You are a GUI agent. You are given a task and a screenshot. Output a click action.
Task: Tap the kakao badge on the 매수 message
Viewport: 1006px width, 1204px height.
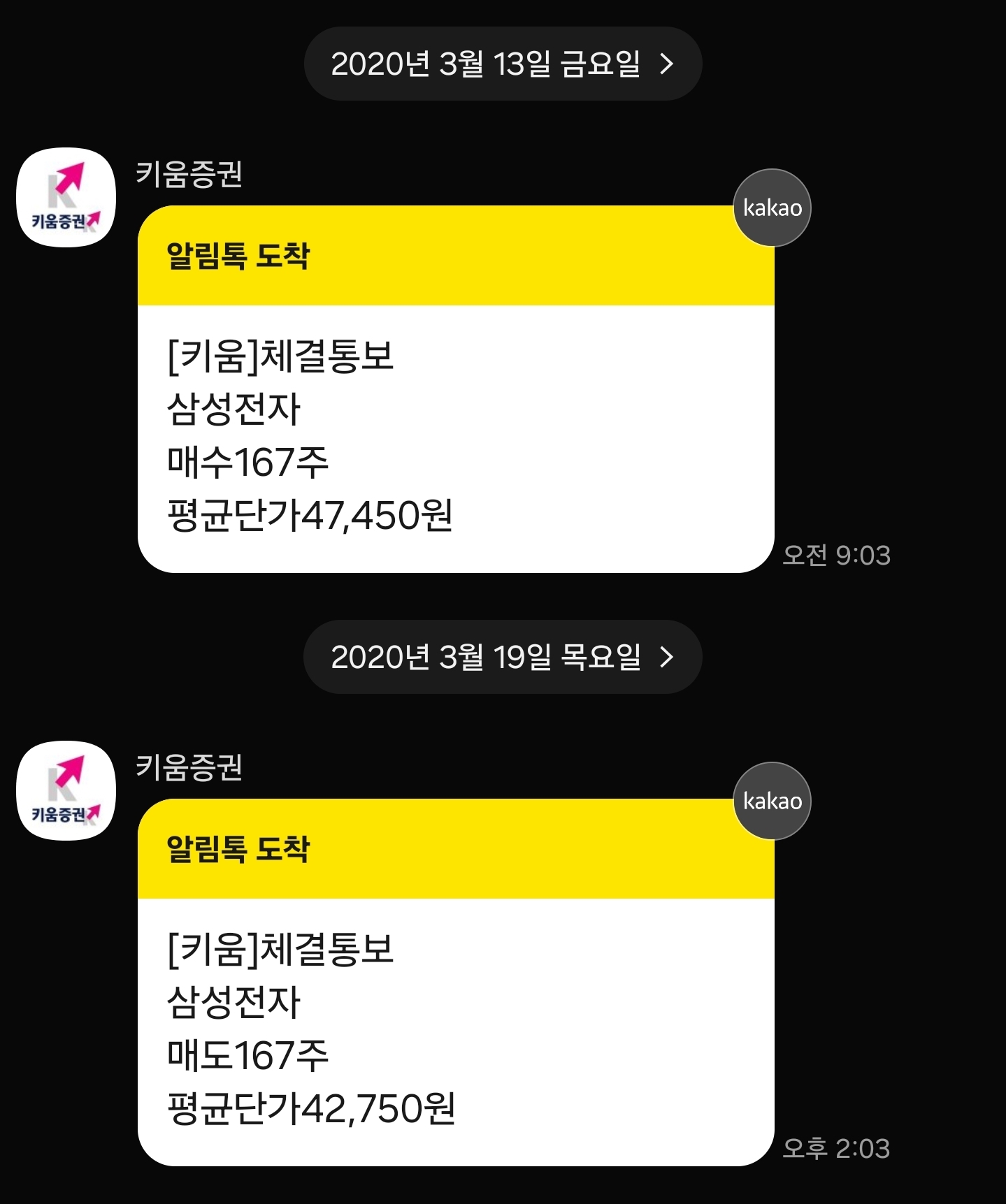tap(772, 208)
